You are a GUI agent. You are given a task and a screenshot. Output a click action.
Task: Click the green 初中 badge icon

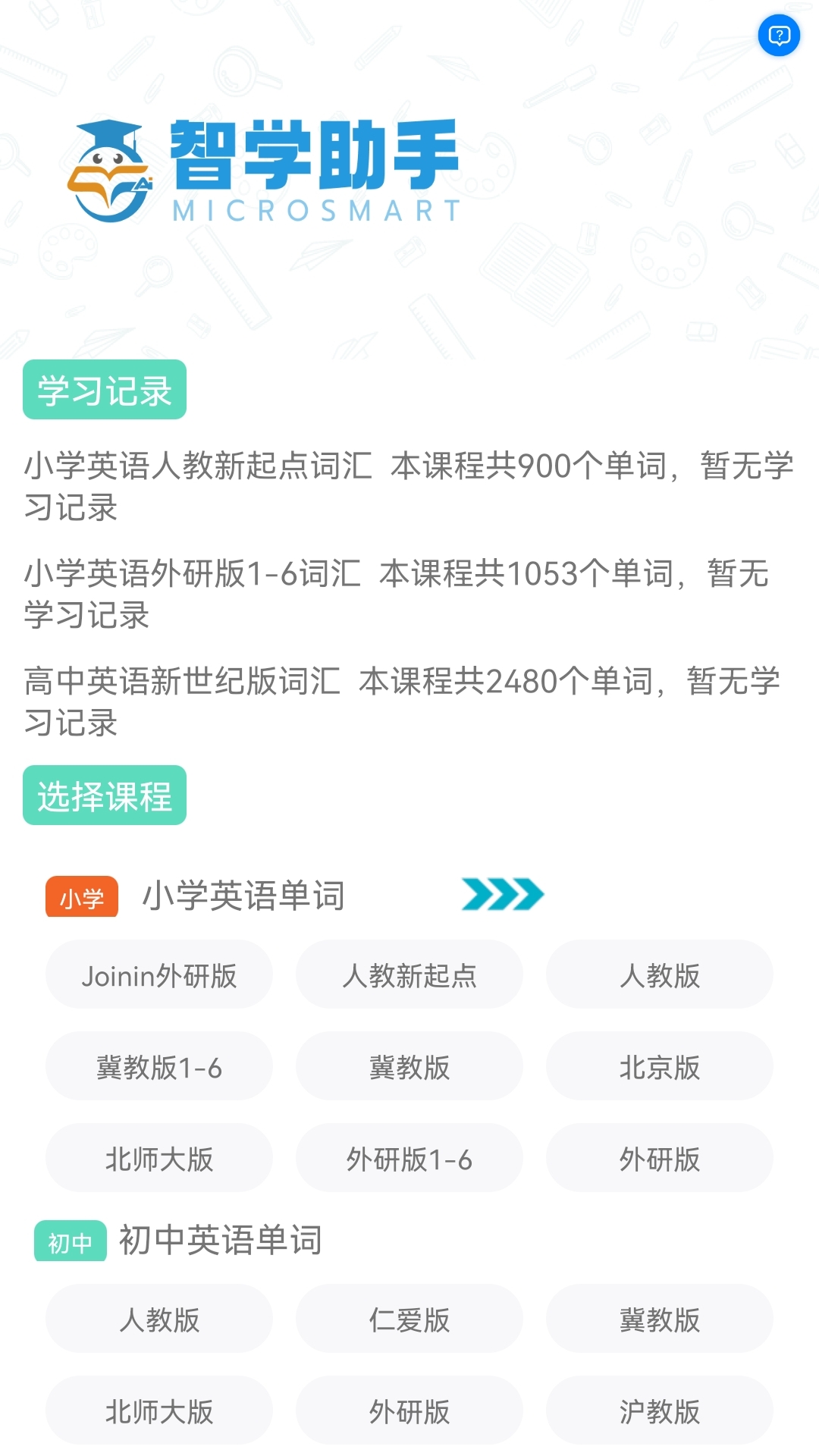coord(71,1241)
